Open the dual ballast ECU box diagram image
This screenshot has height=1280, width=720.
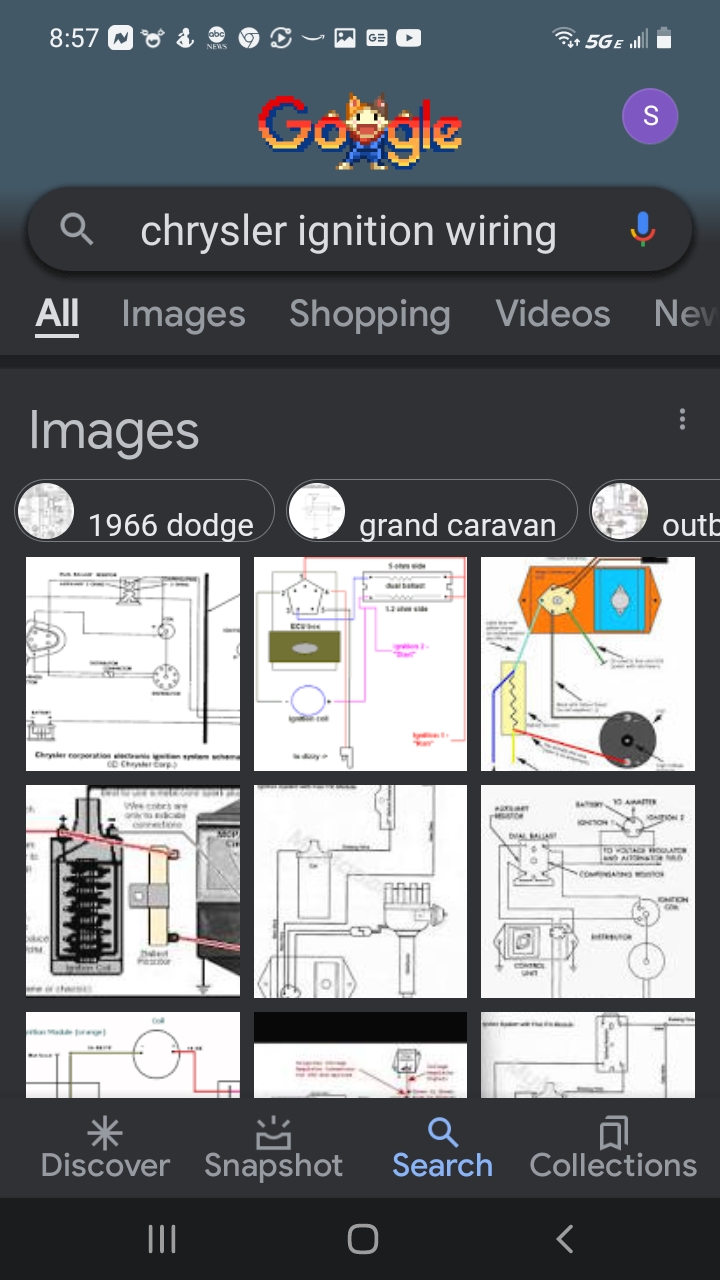point(360,664)
